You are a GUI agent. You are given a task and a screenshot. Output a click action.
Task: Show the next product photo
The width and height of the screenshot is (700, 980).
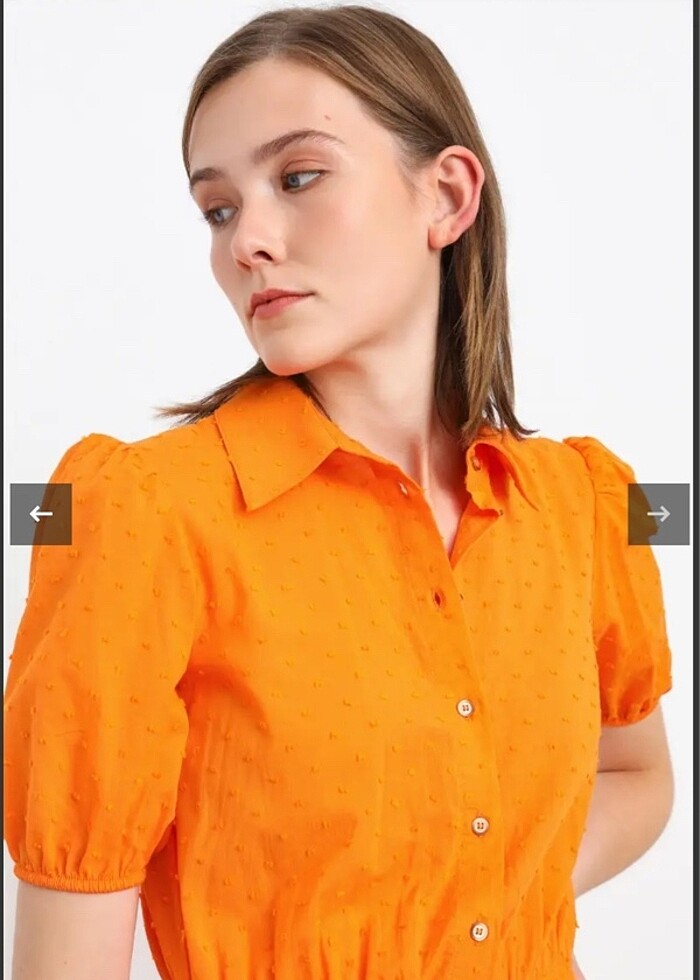coord(658,514)
